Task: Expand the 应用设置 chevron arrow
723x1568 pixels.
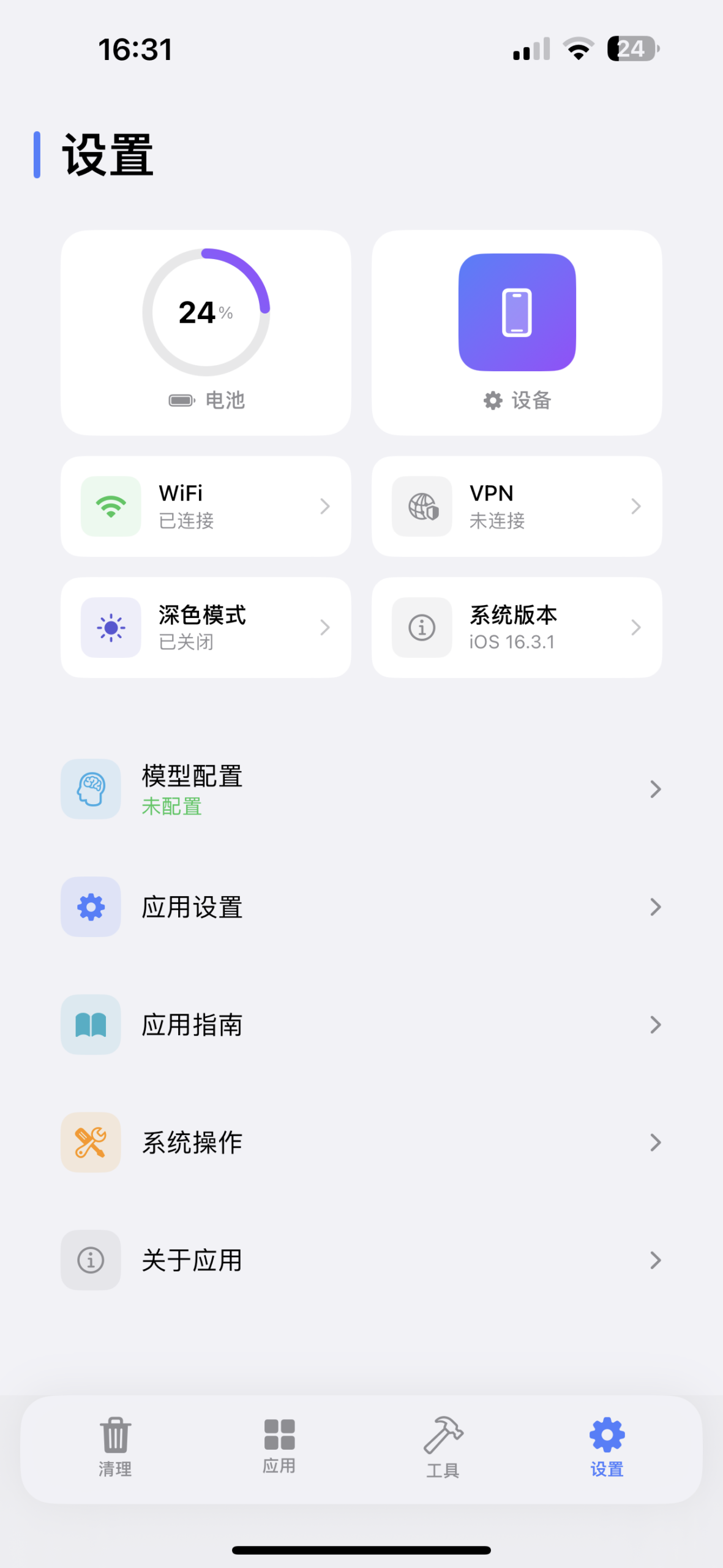Action: click(657, 907)
